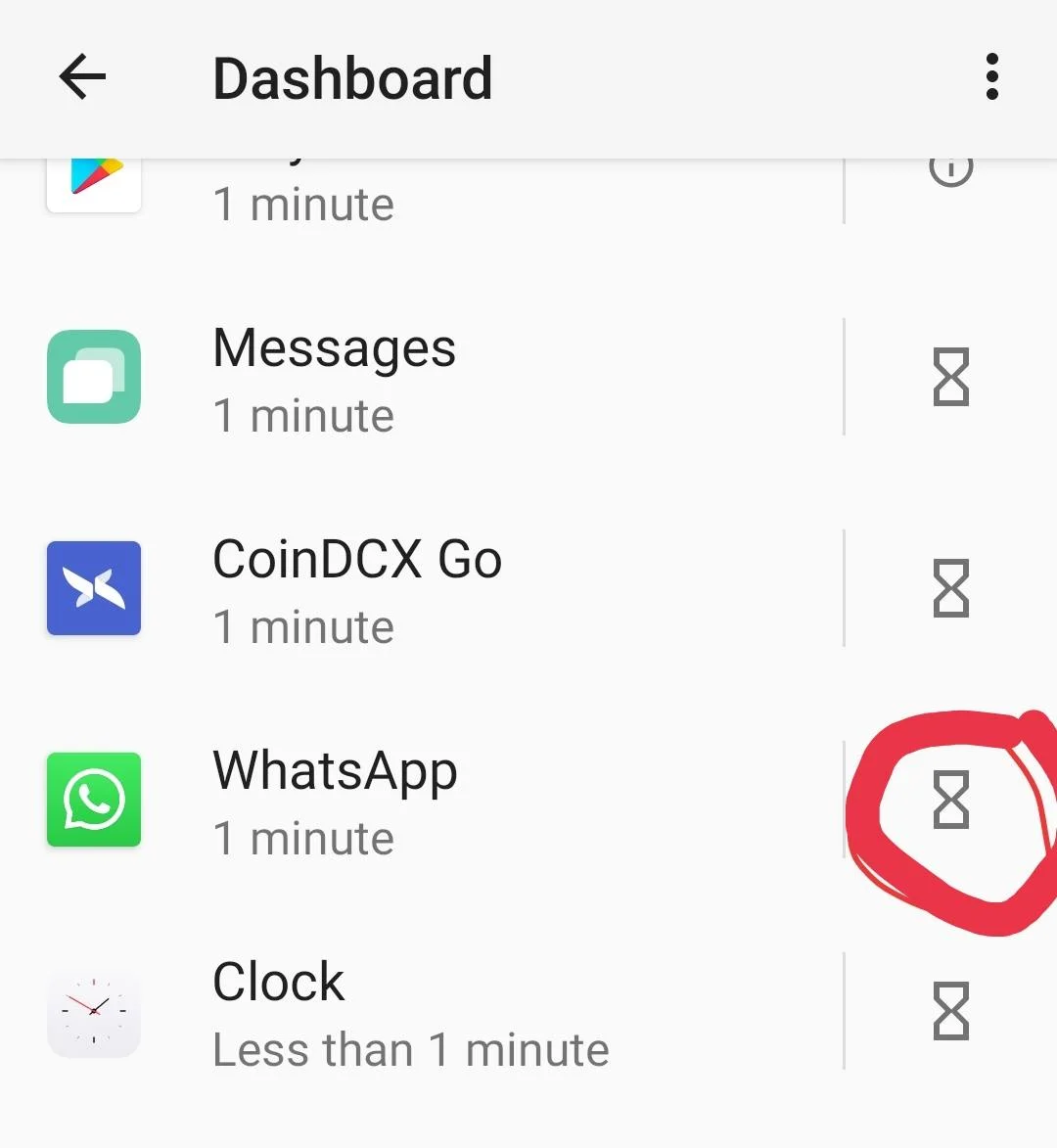The image size is (1057, 1148).
Task: Navigate back using the back arrow
Action: (82, 77)
